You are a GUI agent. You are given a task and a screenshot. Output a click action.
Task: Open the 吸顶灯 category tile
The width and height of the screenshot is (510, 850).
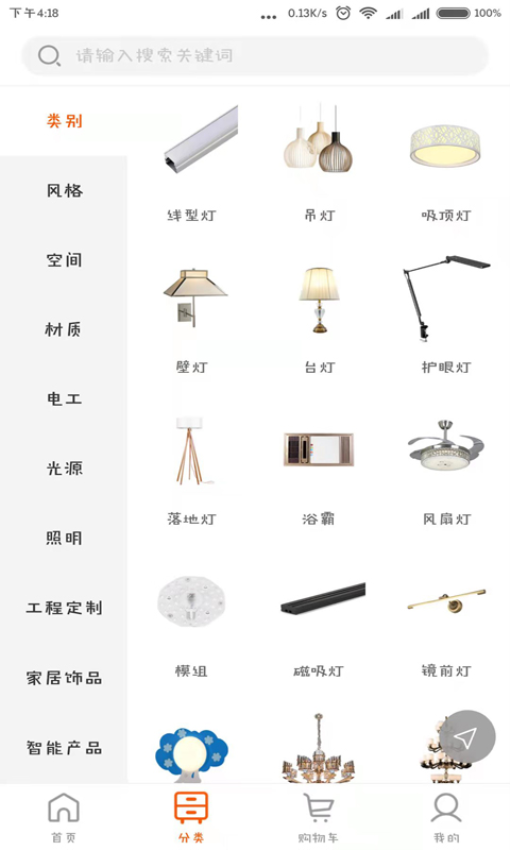point(446,163)
